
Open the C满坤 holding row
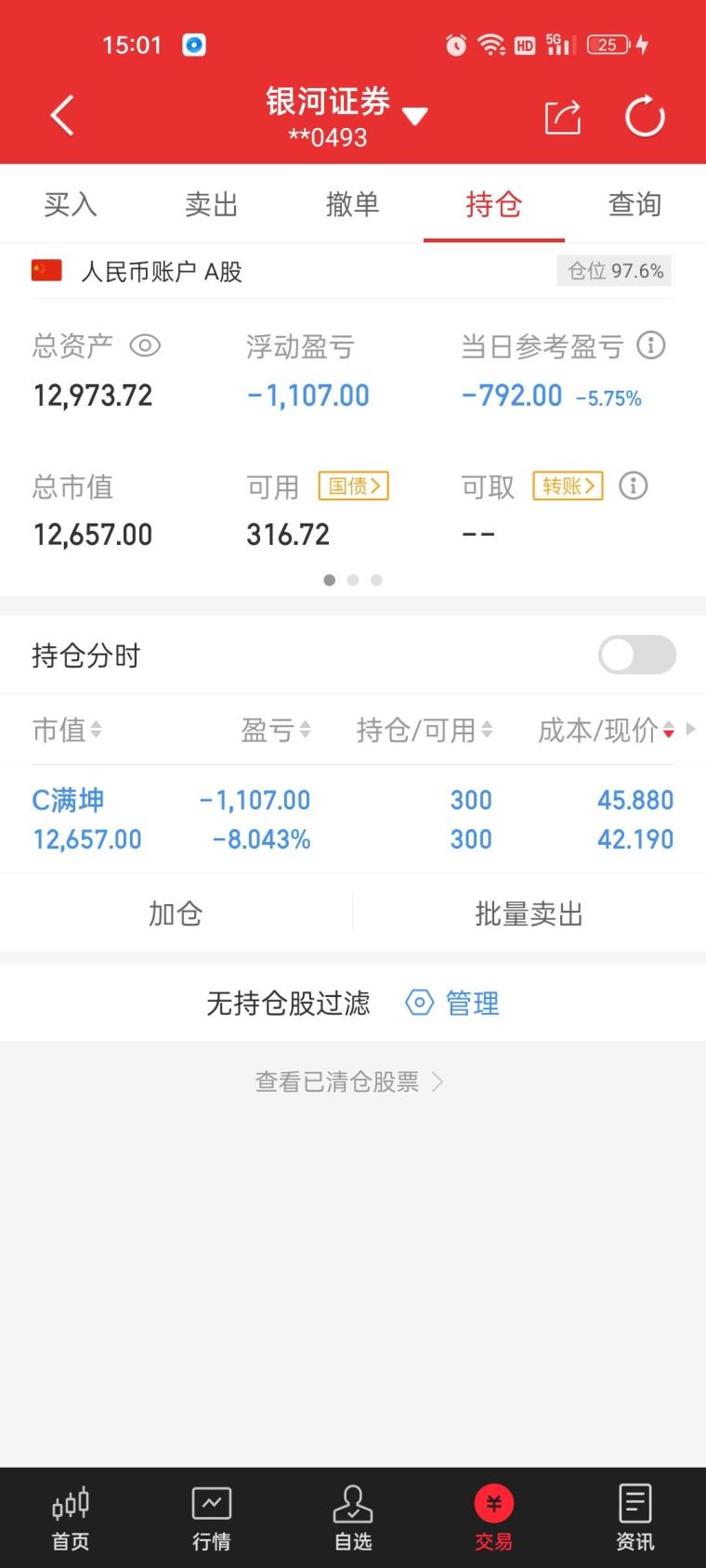[x=353, y=819]
